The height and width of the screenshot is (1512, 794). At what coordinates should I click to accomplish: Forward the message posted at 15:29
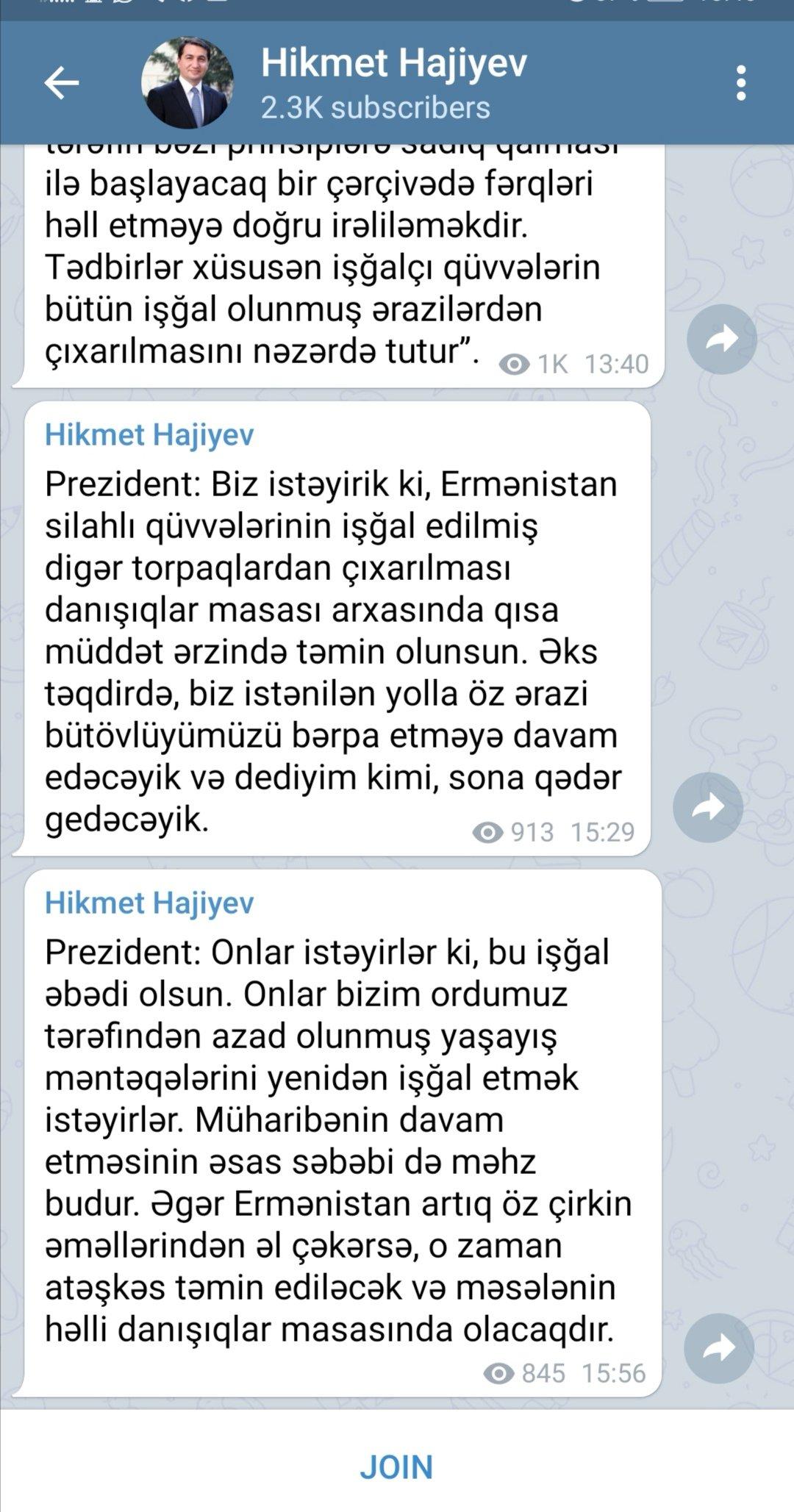pyautogui.click(x=707, y=807)
